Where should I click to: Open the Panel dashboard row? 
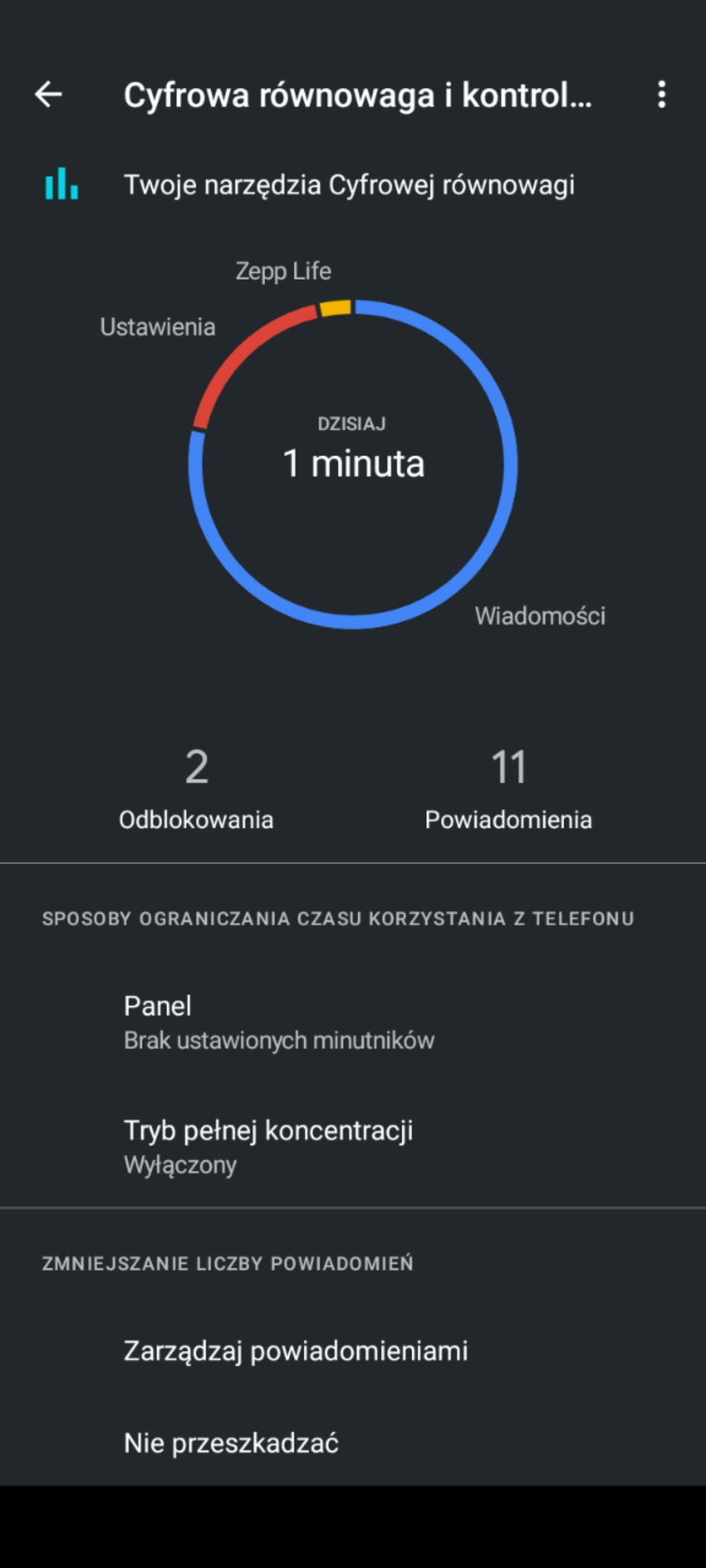[x=353, y=1022]
